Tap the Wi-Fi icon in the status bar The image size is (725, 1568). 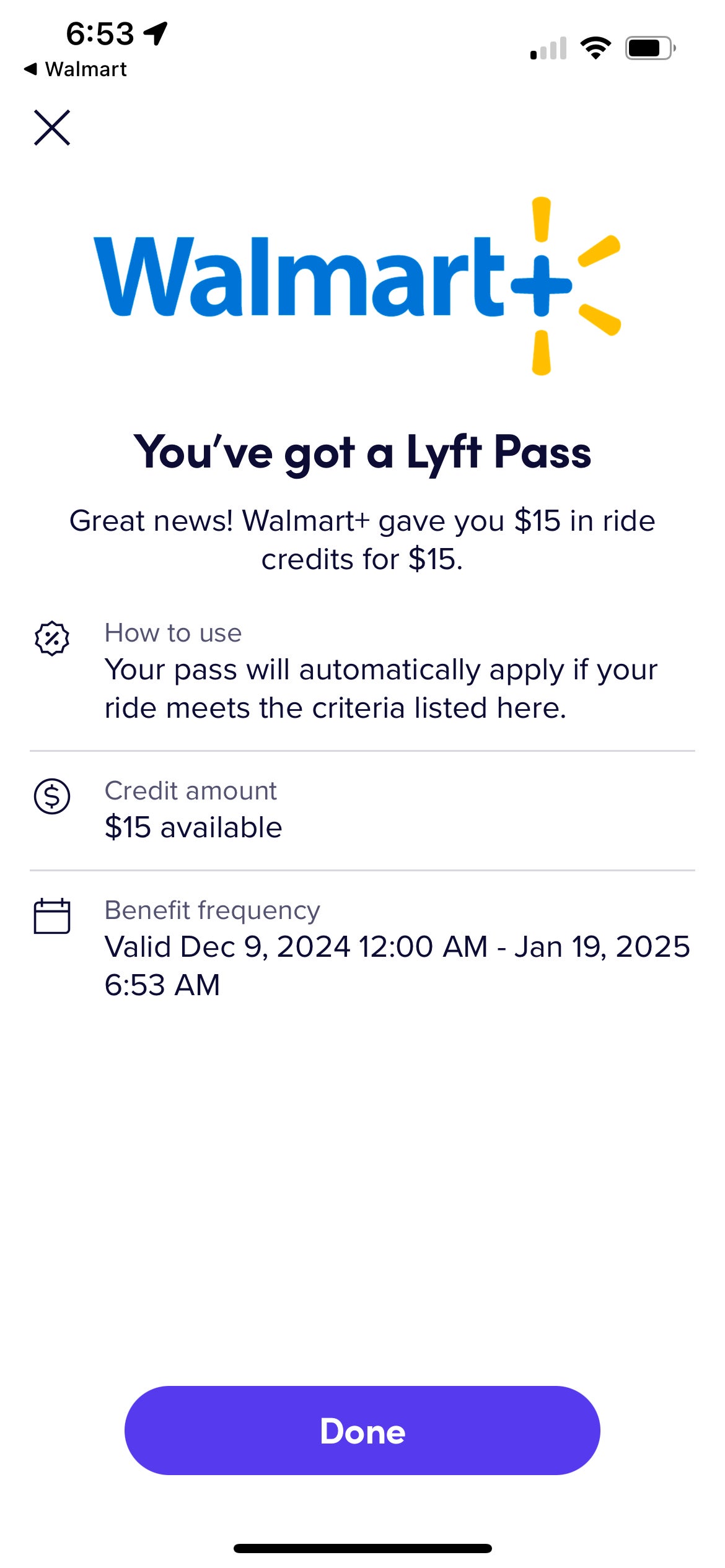pyautogui.click(x=596, y=47)
